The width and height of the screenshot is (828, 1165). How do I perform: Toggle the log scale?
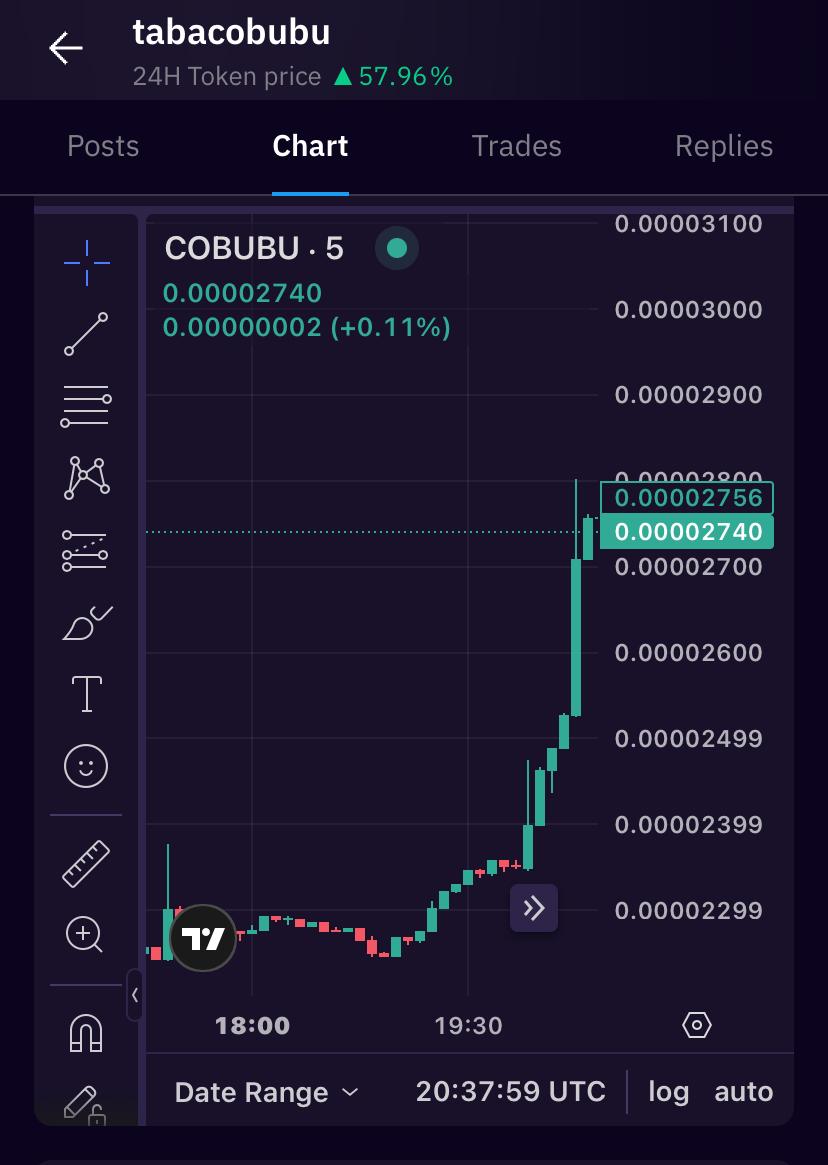click(x=668, y=1092)
